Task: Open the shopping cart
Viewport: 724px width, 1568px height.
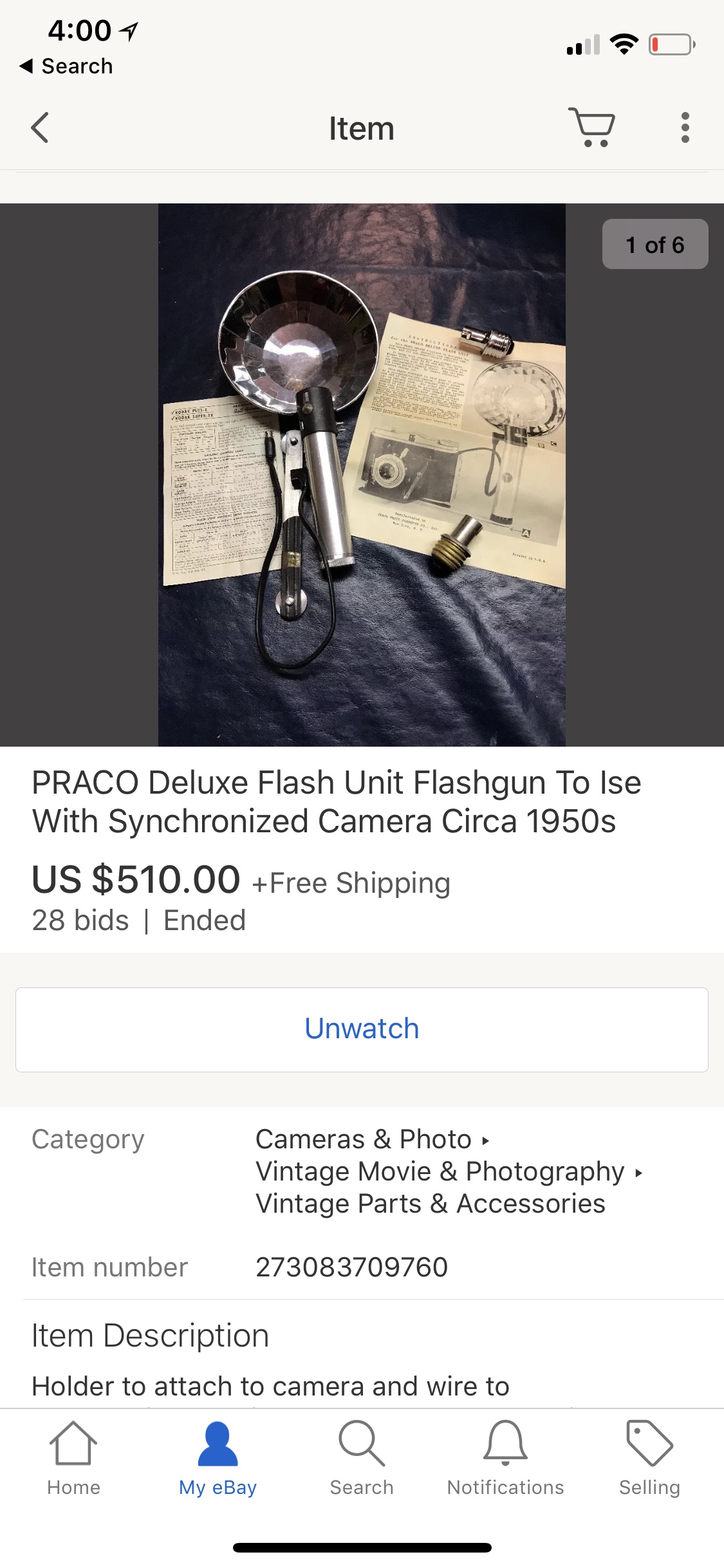Action: click(591, 127)
